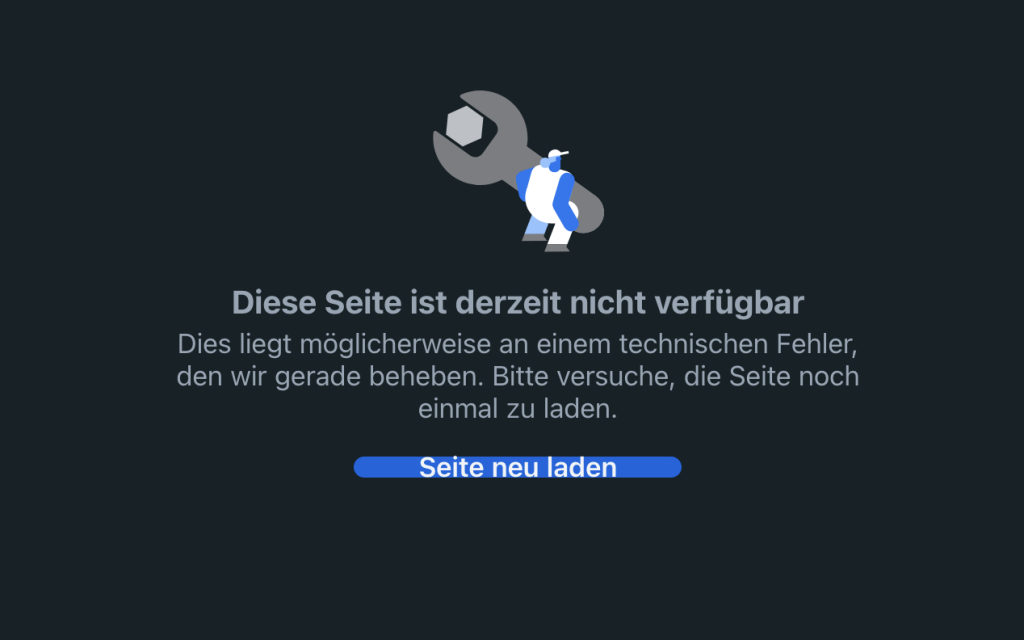This screenshot has width=1024, height=640.
Task: Tap the 'Seite neu laden' button
Action: coord(517,467)
